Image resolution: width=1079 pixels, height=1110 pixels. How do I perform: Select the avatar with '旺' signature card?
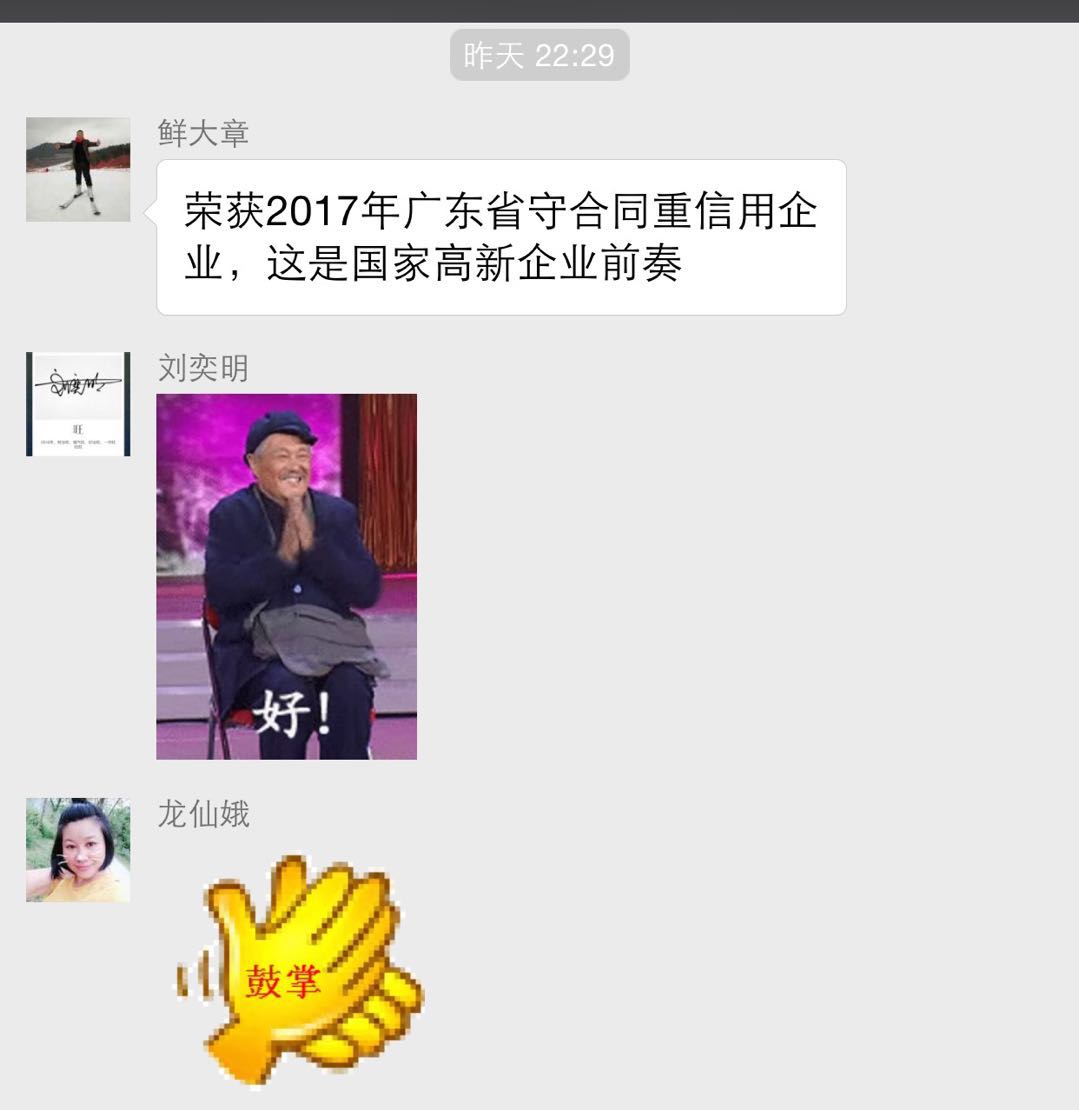click(78, 404)
